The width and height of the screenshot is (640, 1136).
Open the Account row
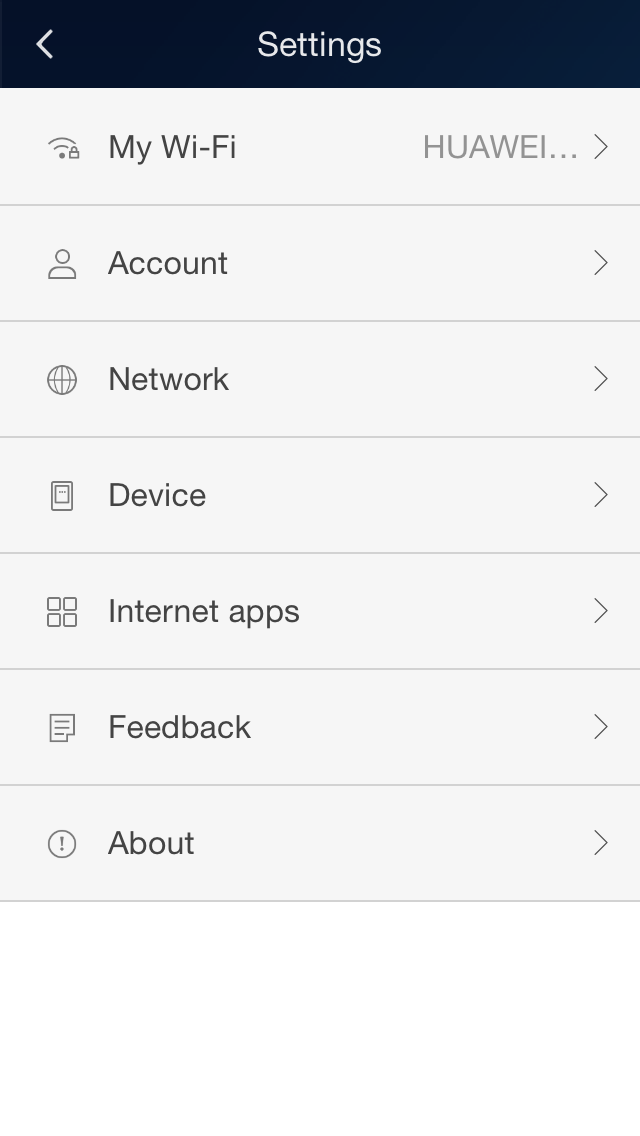click(320, 263)
